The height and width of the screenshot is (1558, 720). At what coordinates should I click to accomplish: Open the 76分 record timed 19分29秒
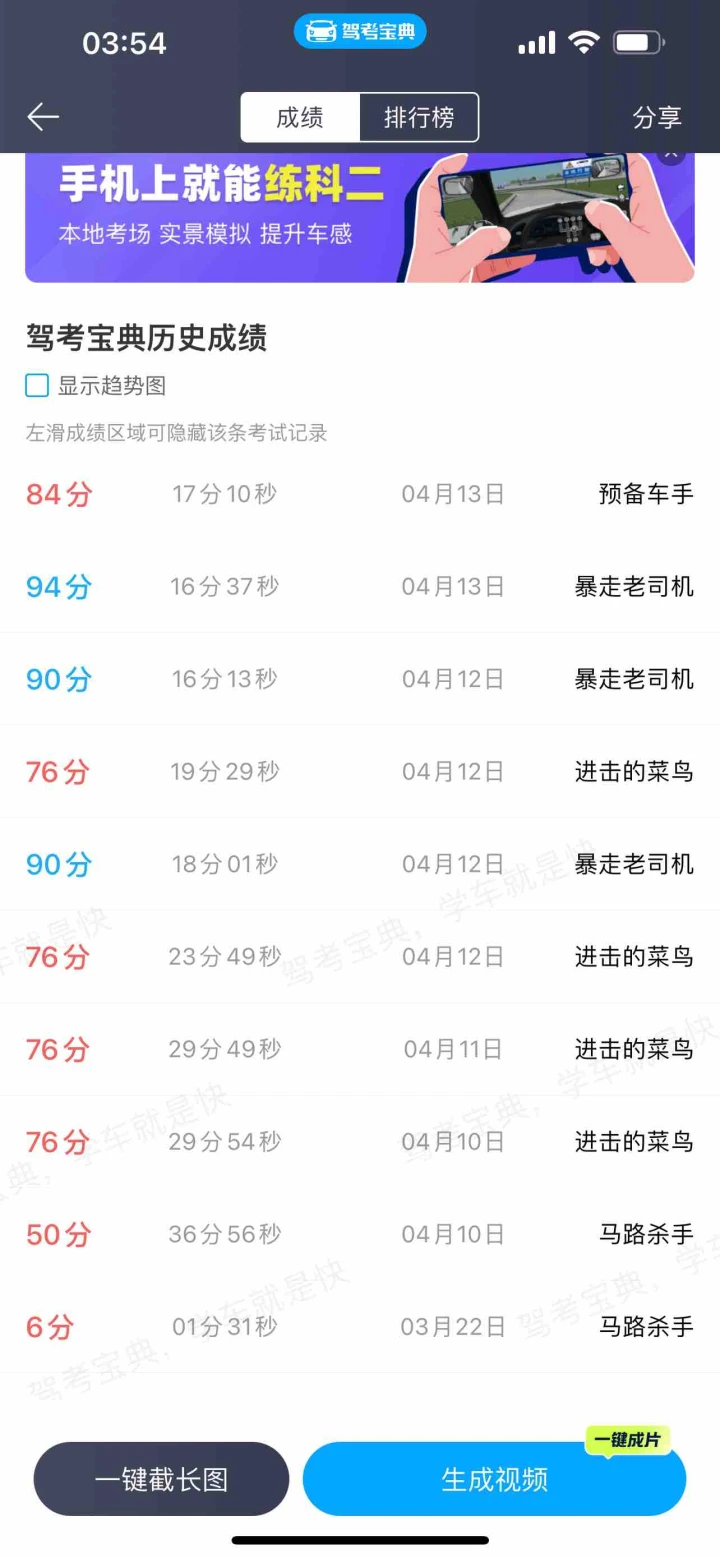click(360, 772)
